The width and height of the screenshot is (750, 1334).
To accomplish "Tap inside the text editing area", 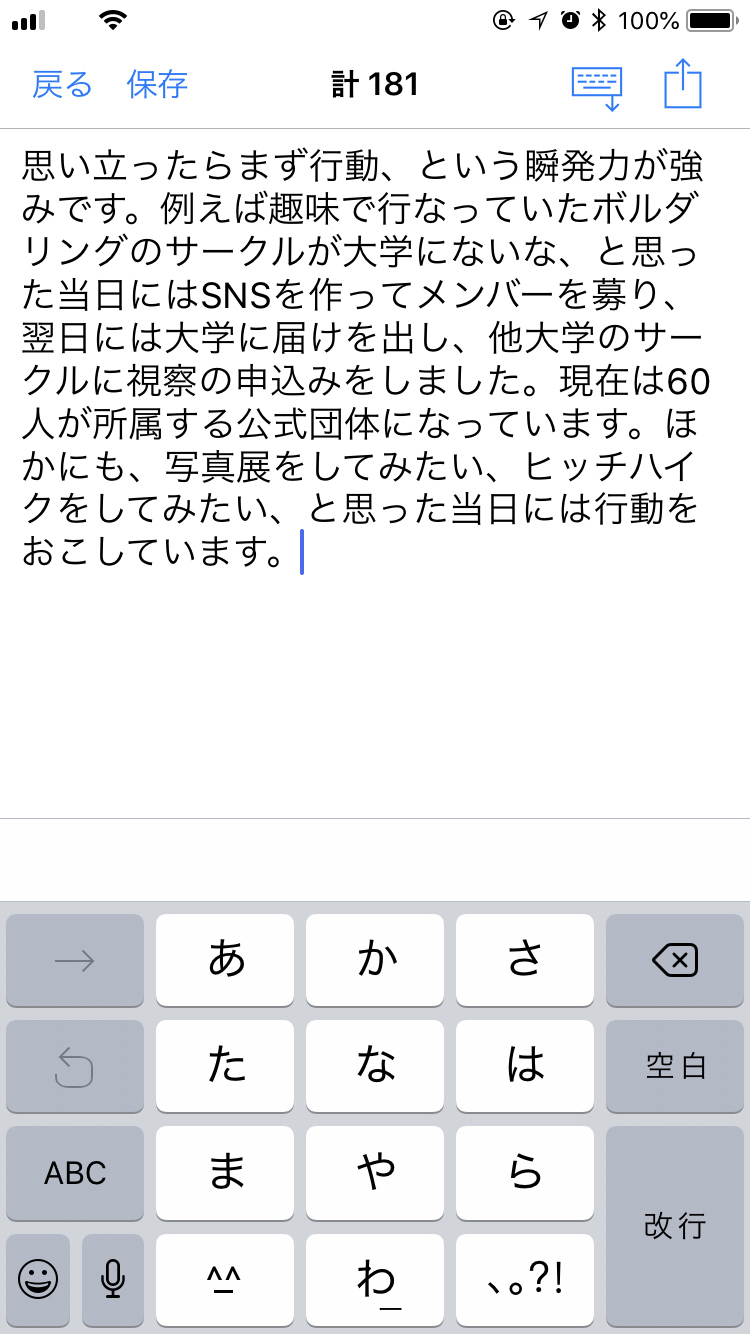I will [x=375, y=474].
